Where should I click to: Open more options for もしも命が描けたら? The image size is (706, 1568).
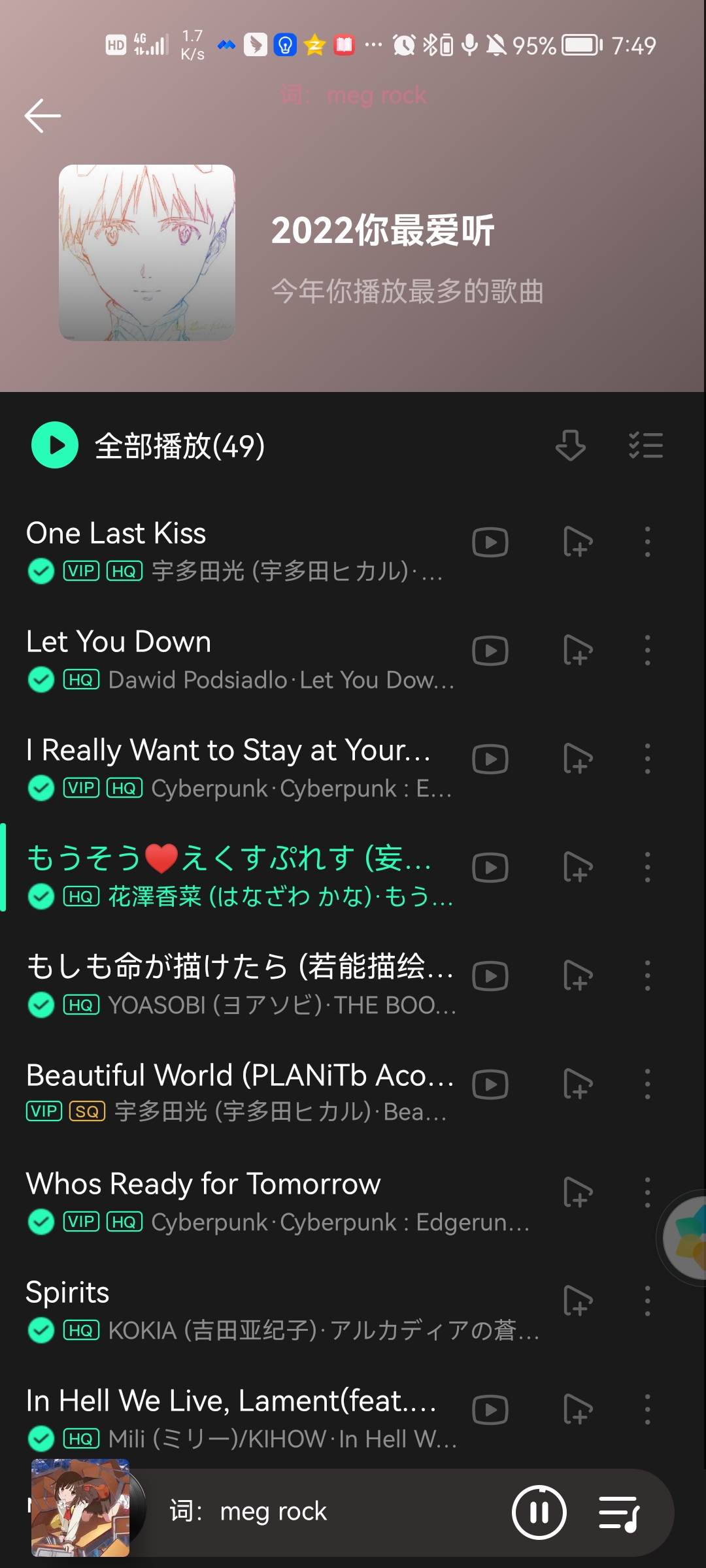click(647, 976)
